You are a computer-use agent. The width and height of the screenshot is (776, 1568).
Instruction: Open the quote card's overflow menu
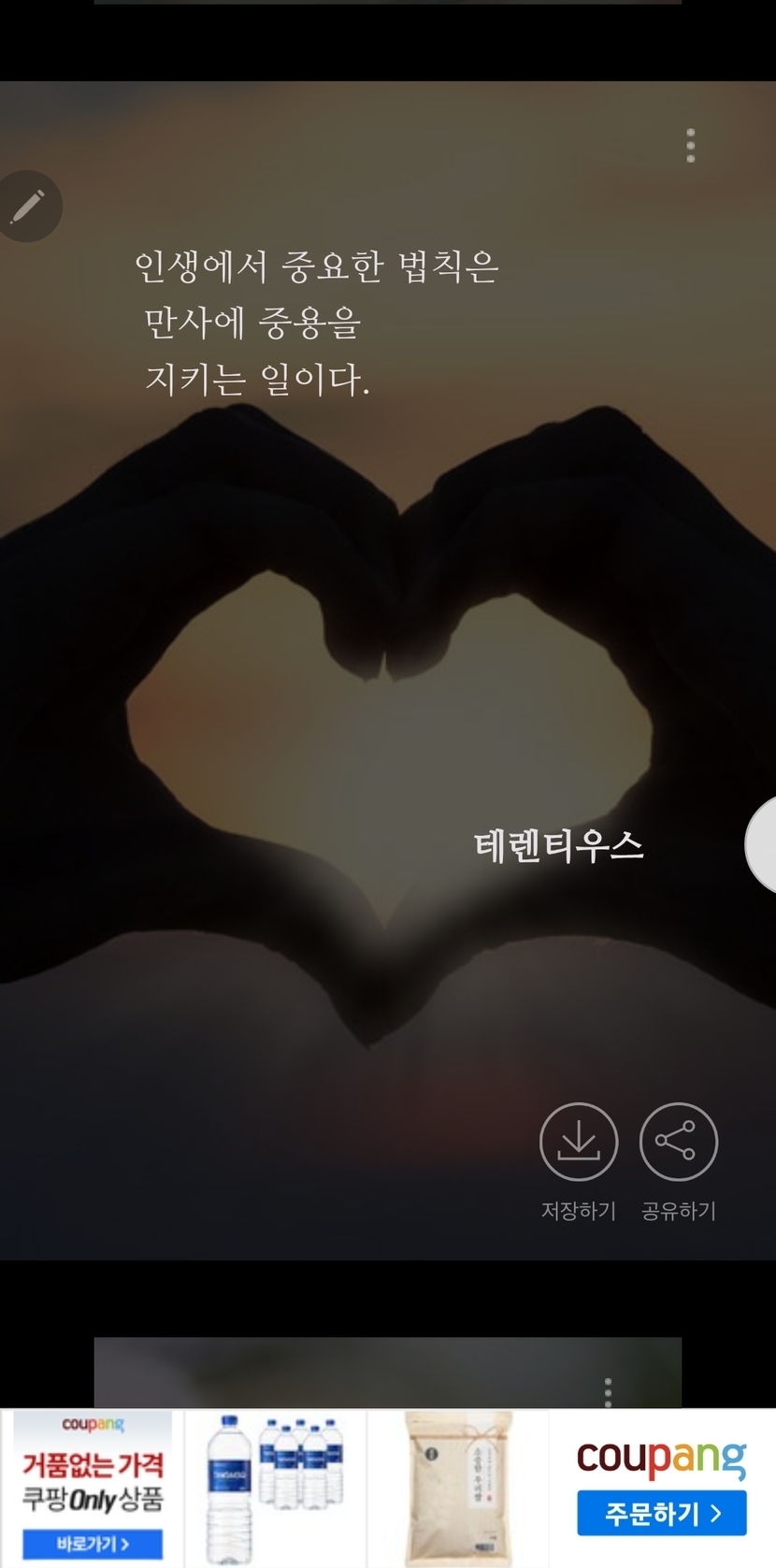690,146
